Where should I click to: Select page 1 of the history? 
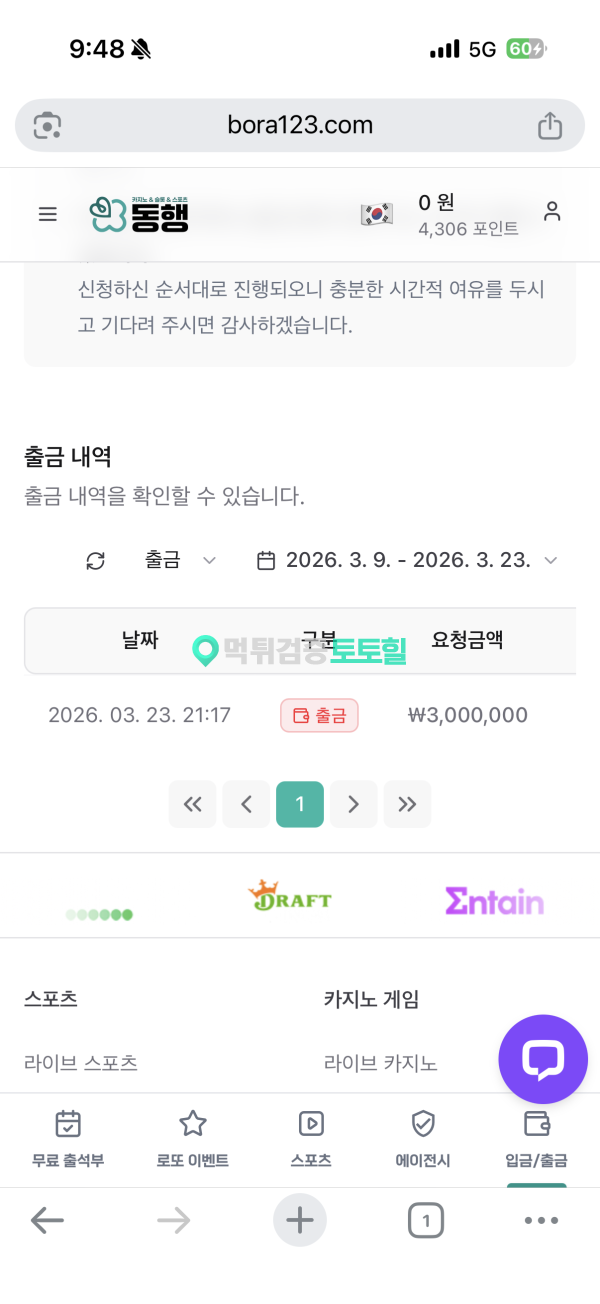[300, 804]
